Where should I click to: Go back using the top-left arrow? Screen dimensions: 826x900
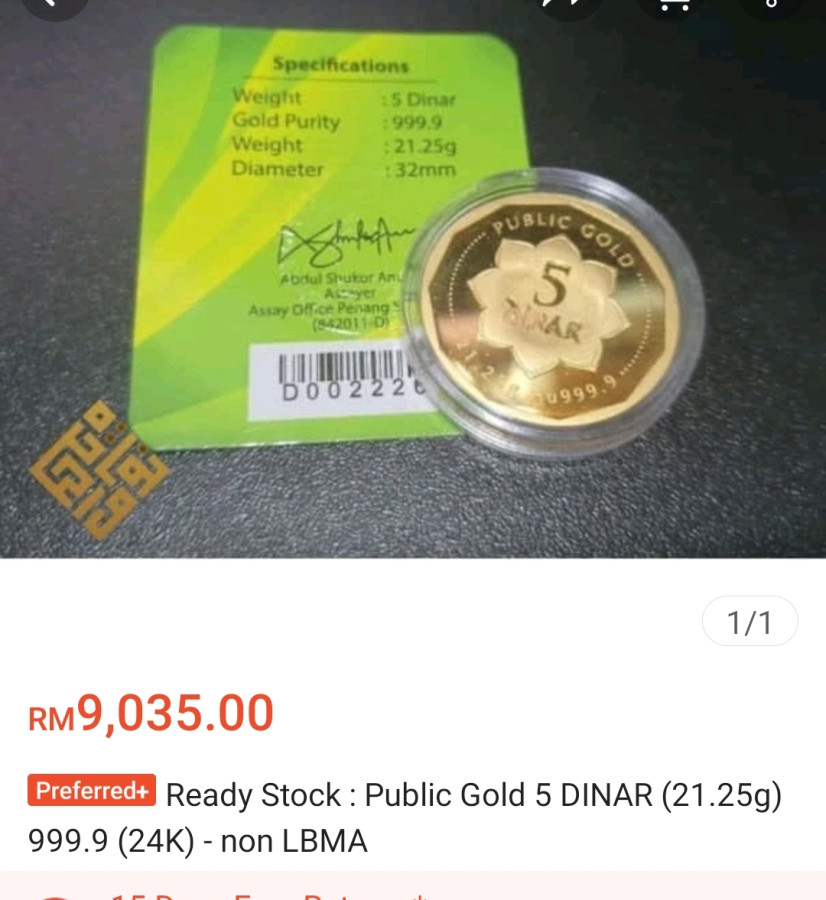pos(54,4)
